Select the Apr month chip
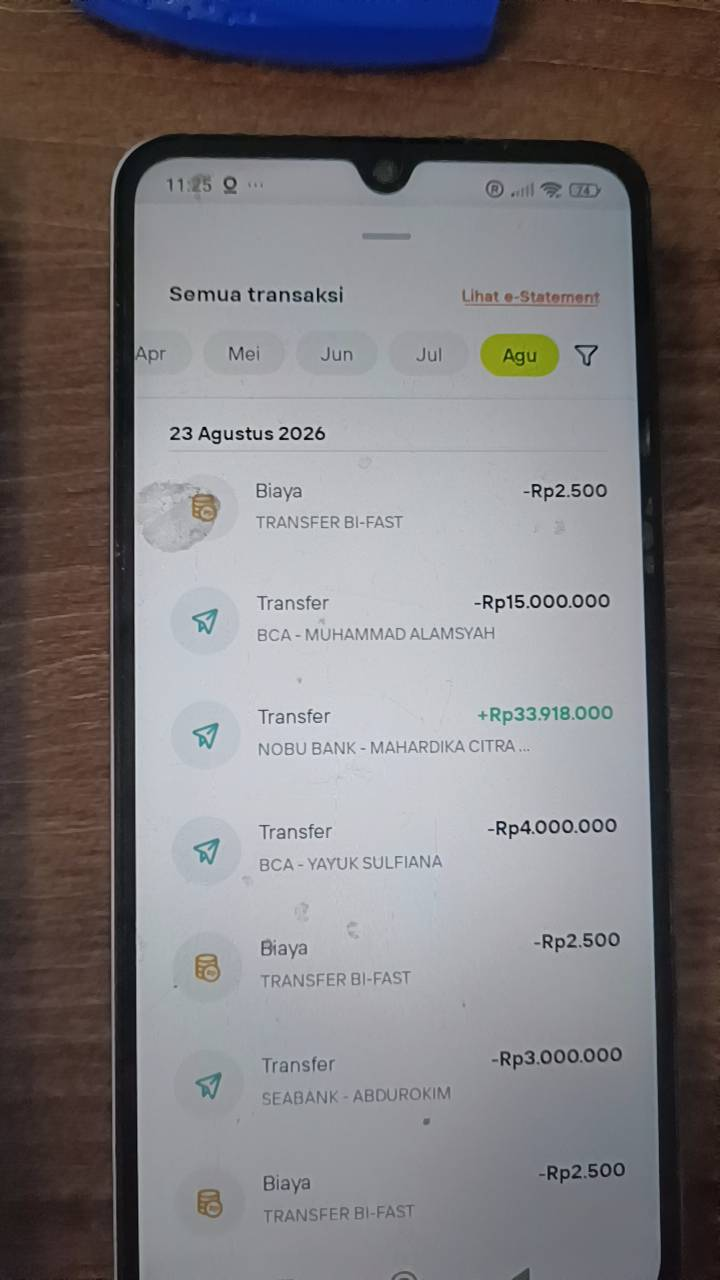 coord(162,353)
